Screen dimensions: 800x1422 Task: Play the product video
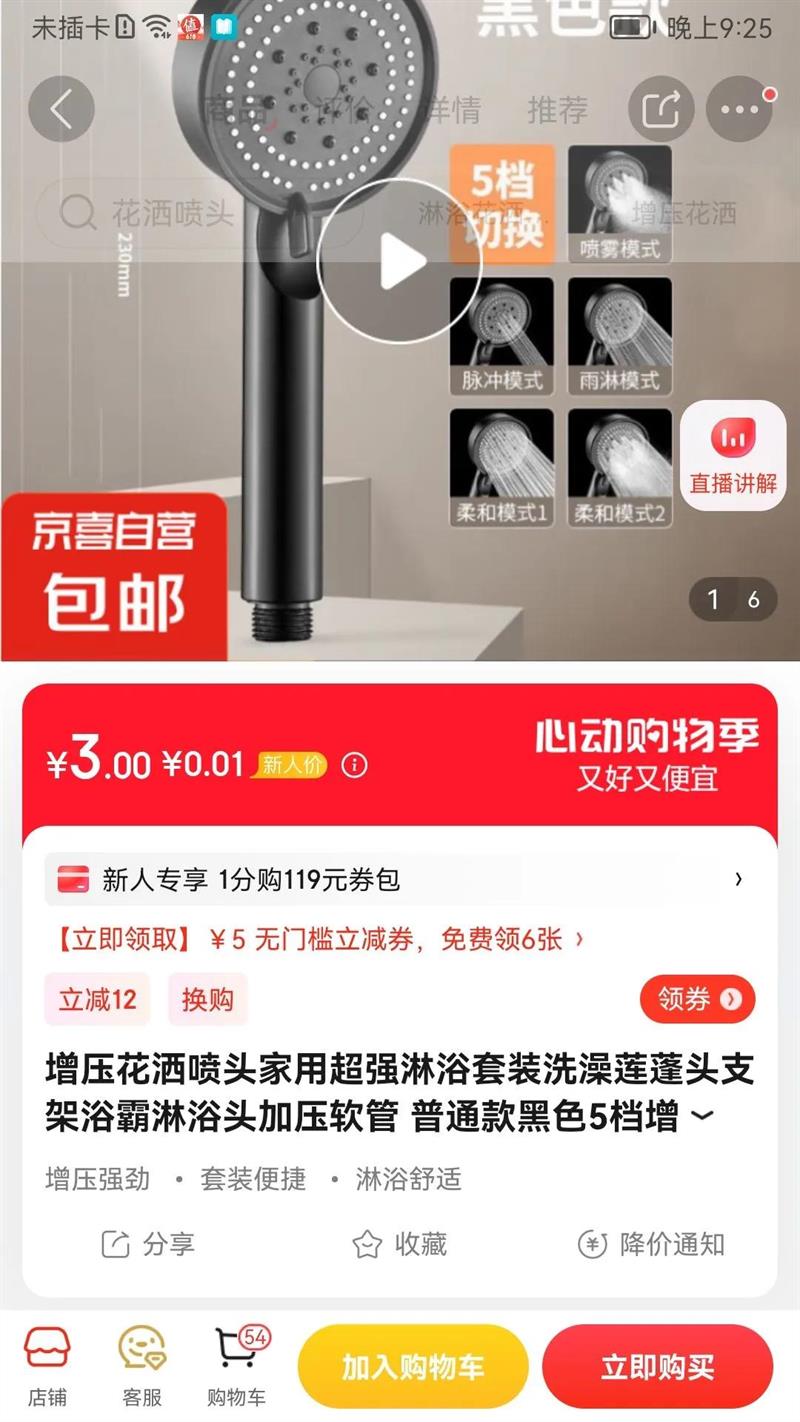click(399, 261)
